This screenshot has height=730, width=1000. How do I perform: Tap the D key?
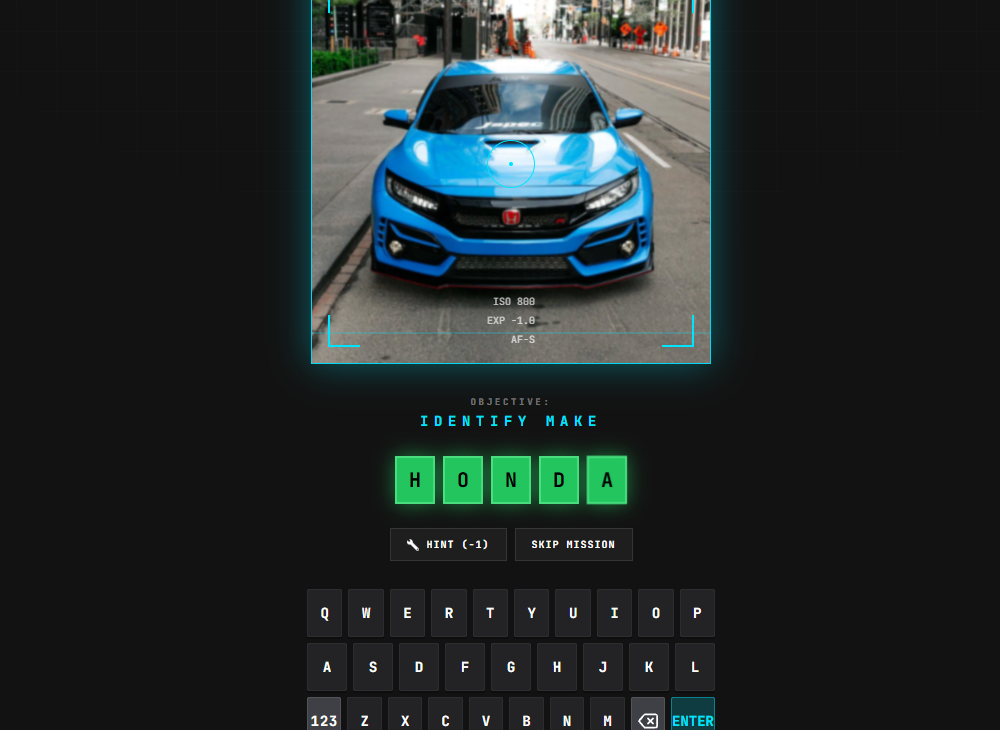[419, 668]
